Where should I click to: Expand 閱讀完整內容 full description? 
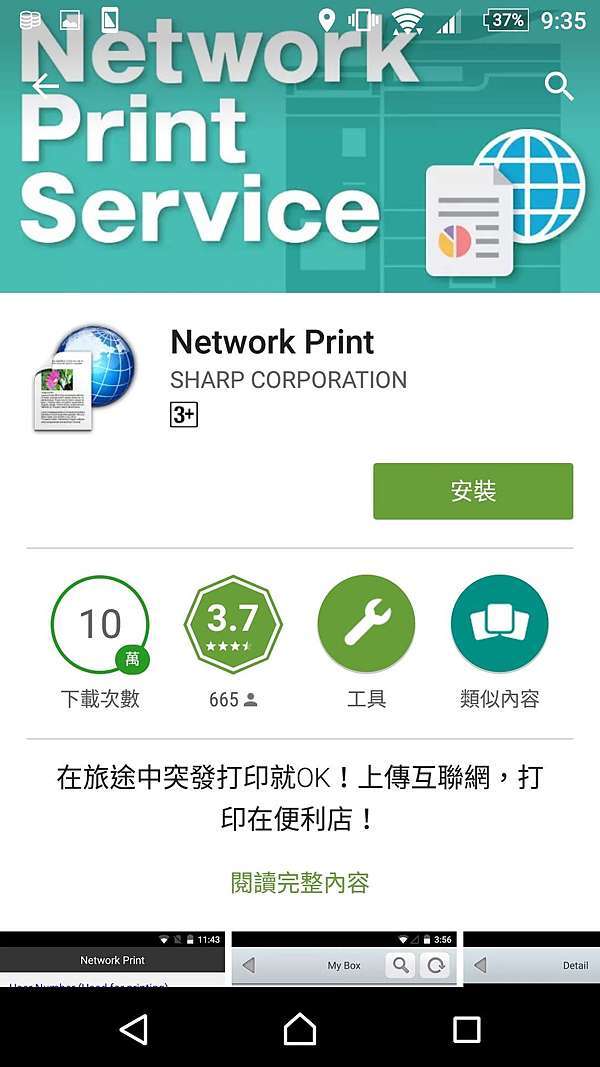pos(300,883)
